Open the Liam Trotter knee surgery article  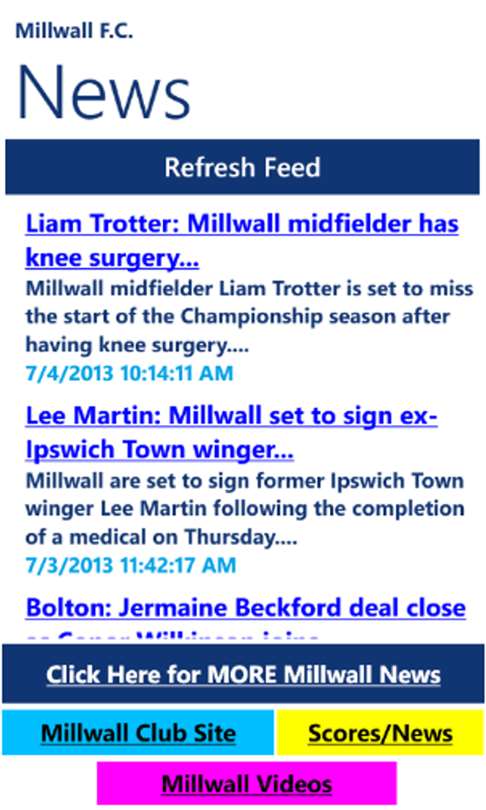(x=242, y=241)
